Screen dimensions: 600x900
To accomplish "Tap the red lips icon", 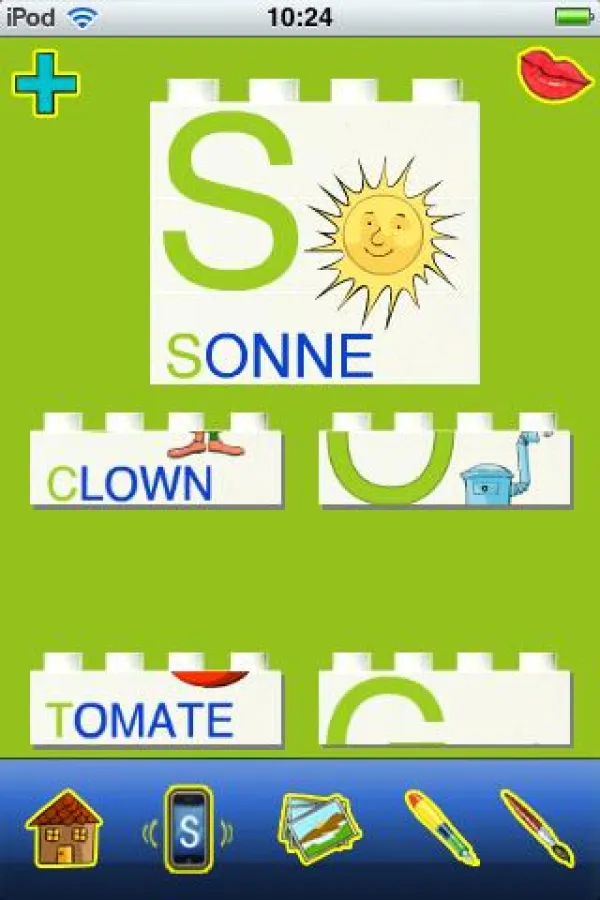I will (x=555, y=73).
